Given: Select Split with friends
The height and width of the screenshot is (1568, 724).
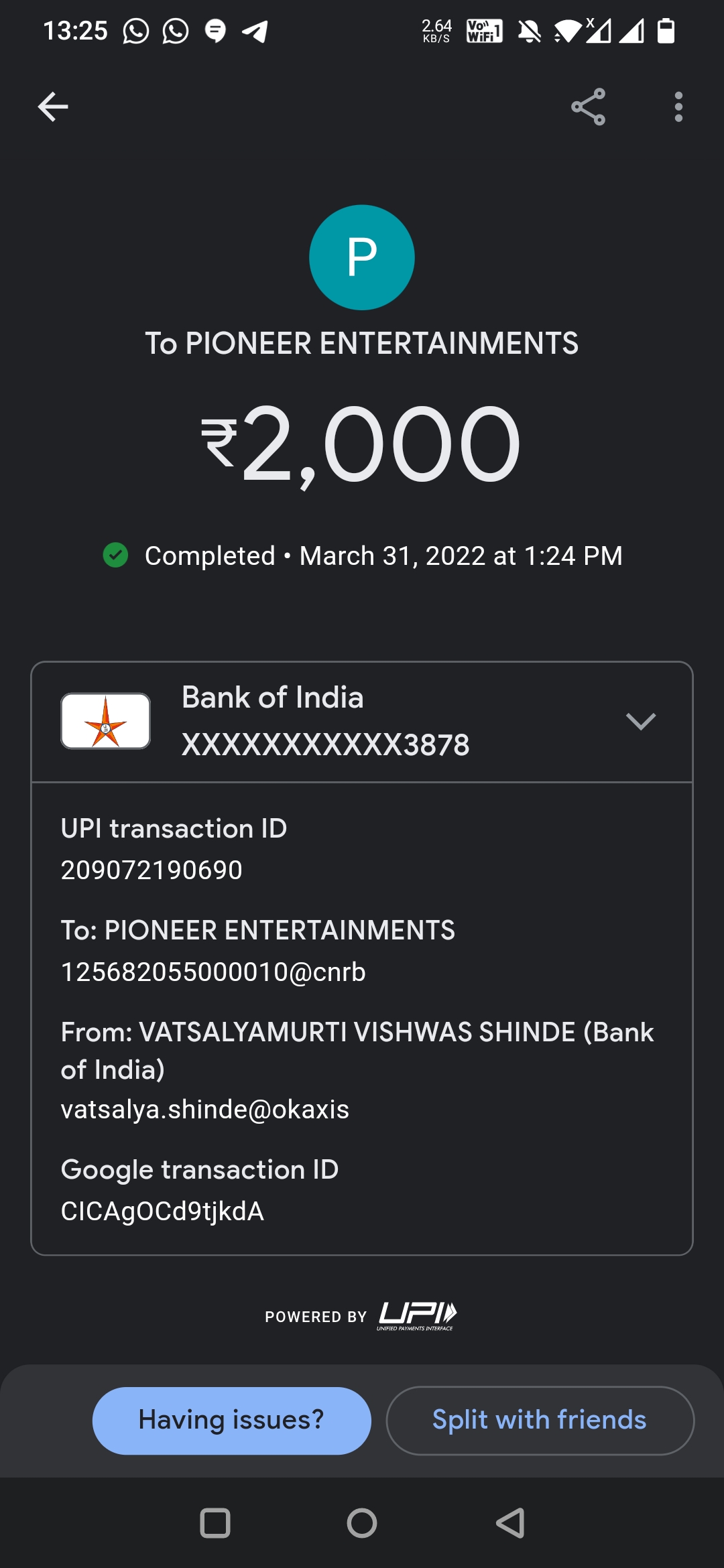Looking at the screenshot, I should pos(540,1420).
